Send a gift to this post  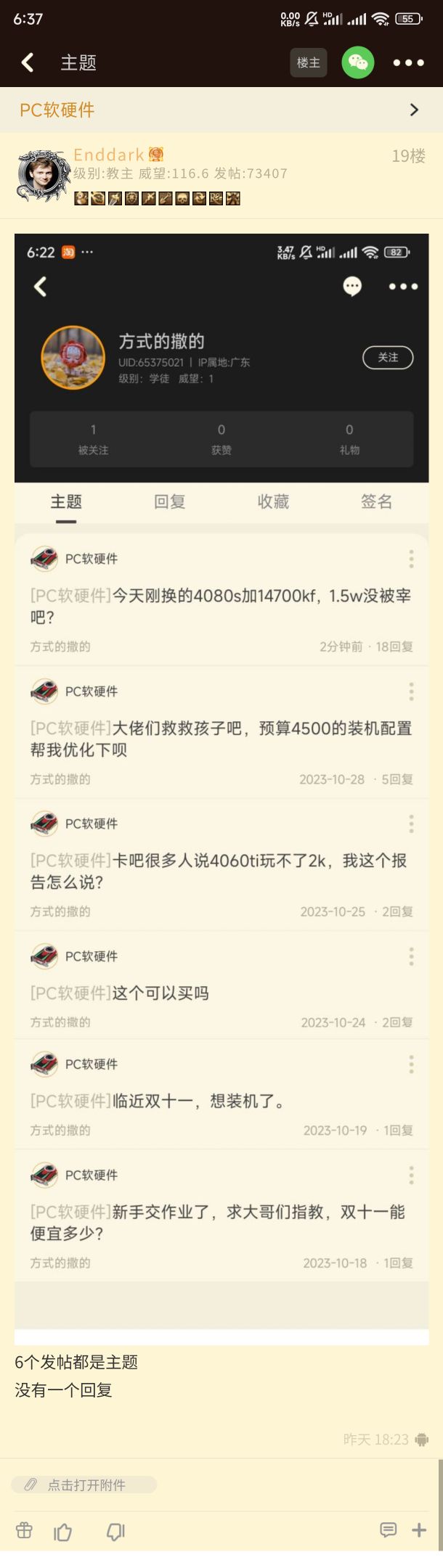pos(24,1530)
